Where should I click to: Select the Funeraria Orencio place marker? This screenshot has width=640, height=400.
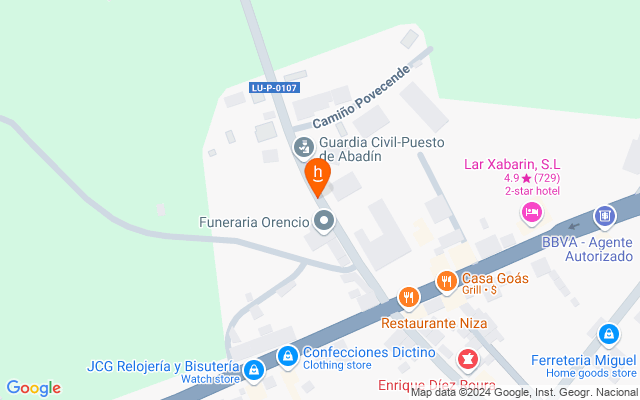pyautogui.click(x=322, y=220)
